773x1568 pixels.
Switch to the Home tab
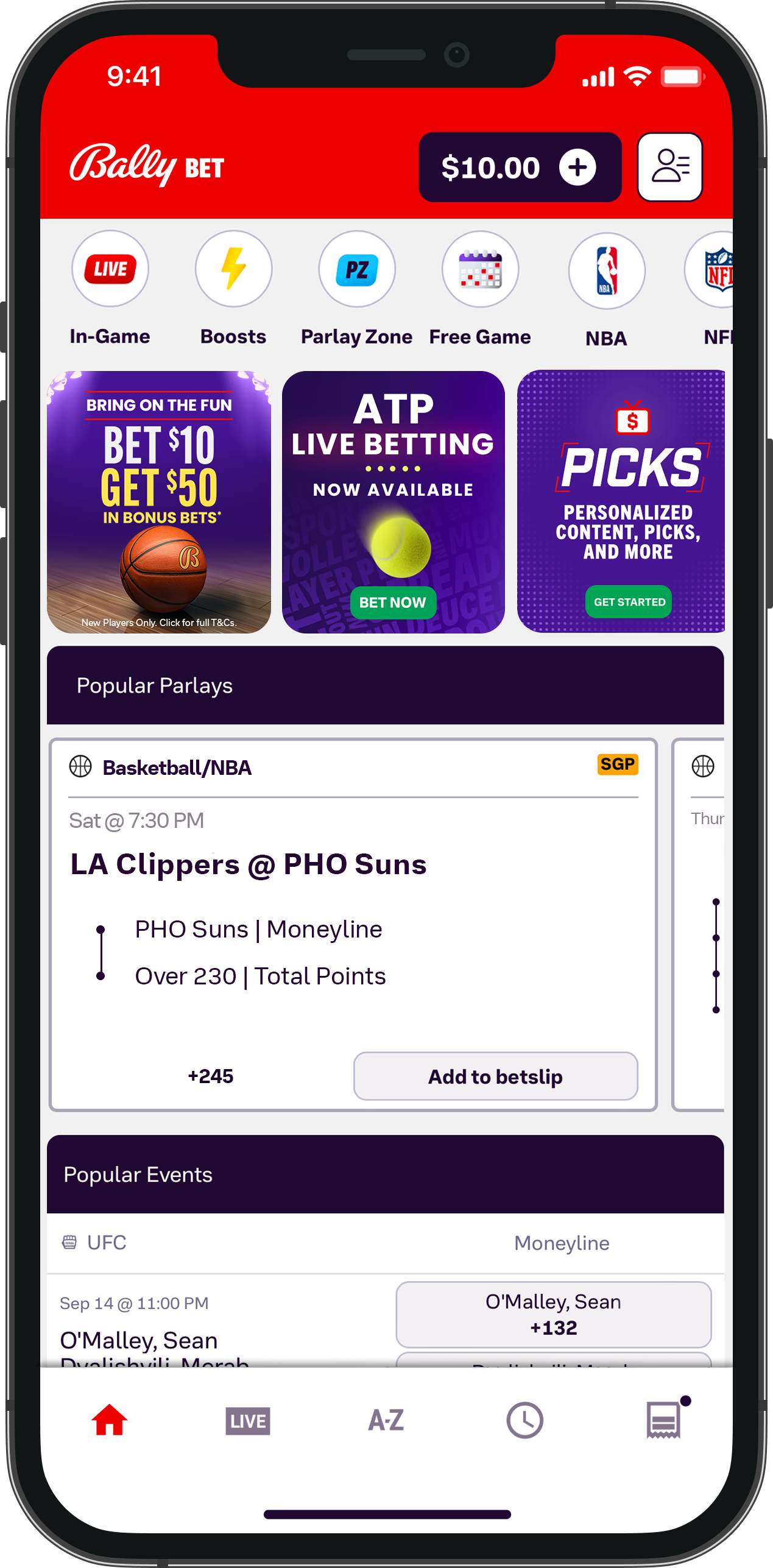point(110,1421)
